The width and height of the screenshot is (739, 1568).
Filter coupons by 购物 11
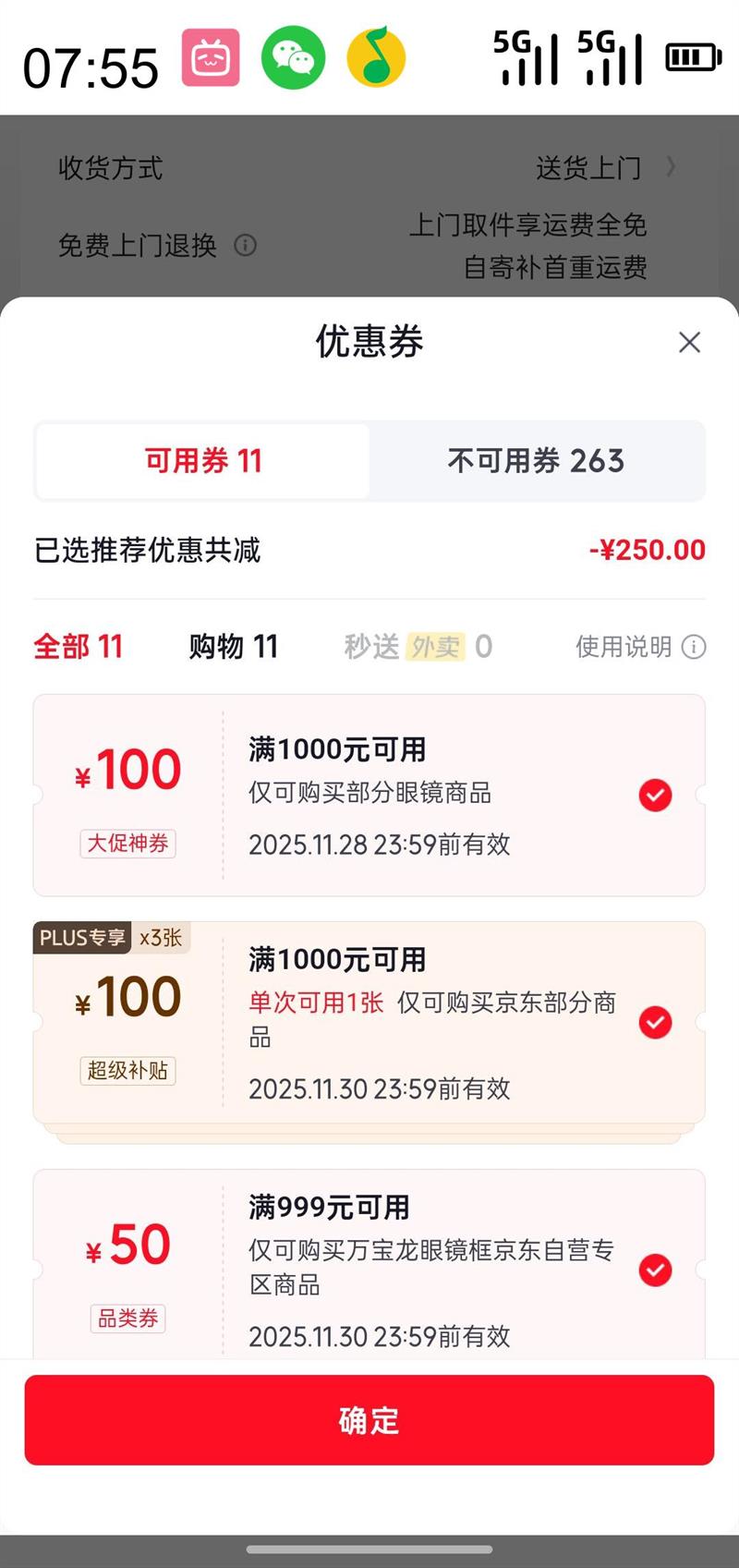233,647
